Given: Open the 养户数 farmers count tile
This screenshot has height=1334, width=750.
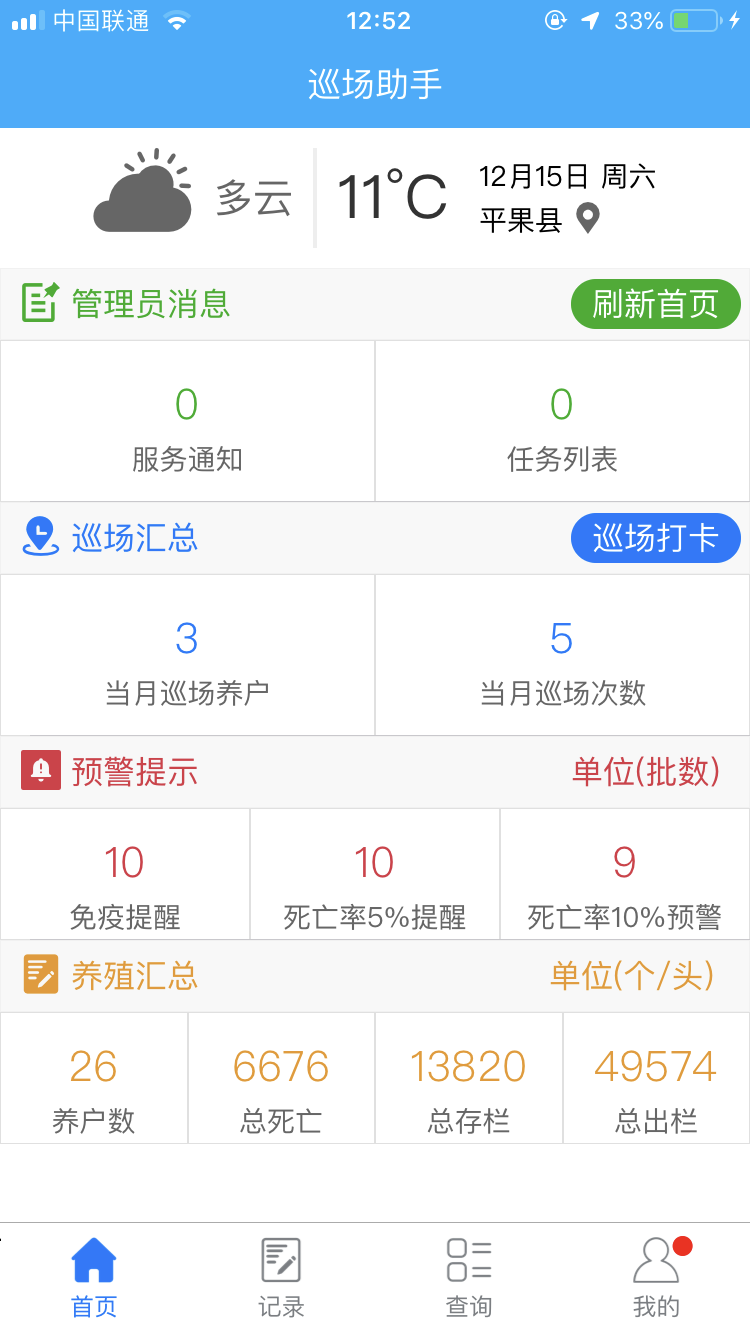Looking at the screenshot, I should 94,1078.
